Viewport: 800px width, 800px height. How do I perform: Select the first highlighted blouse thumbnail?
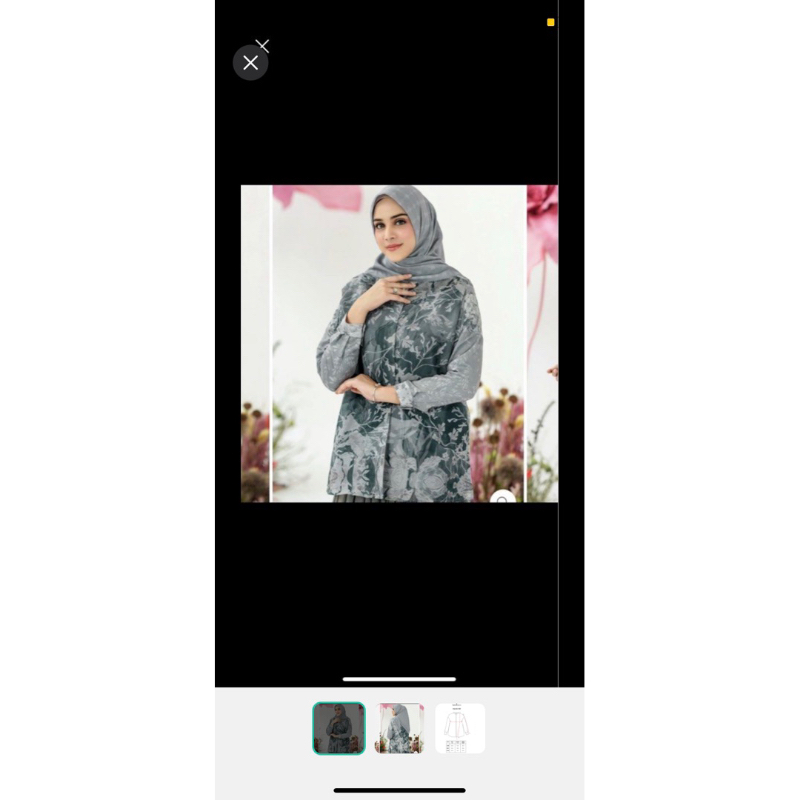pos(339,728)
